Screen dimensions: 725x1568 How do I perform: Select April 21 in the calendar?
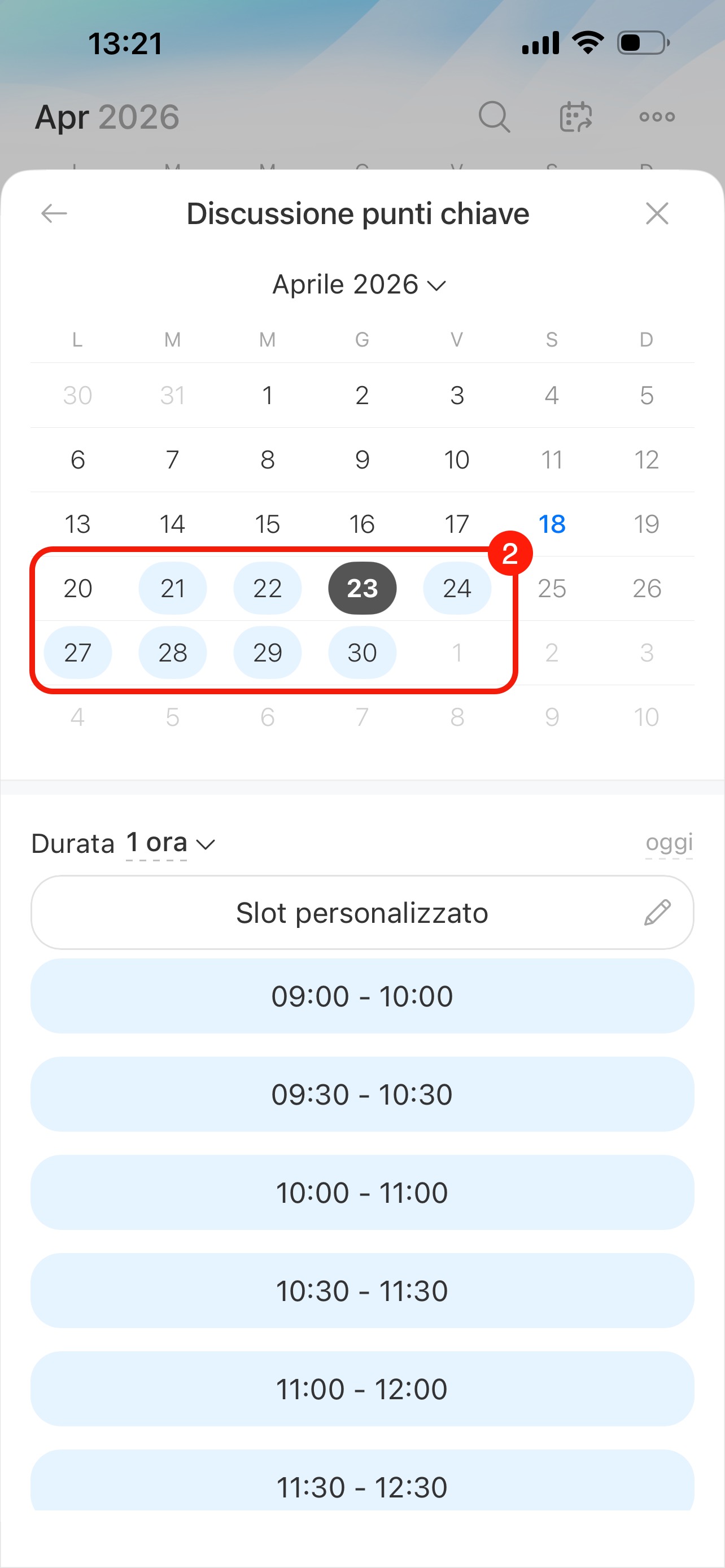pyautogui.click(x=172, y=589)
